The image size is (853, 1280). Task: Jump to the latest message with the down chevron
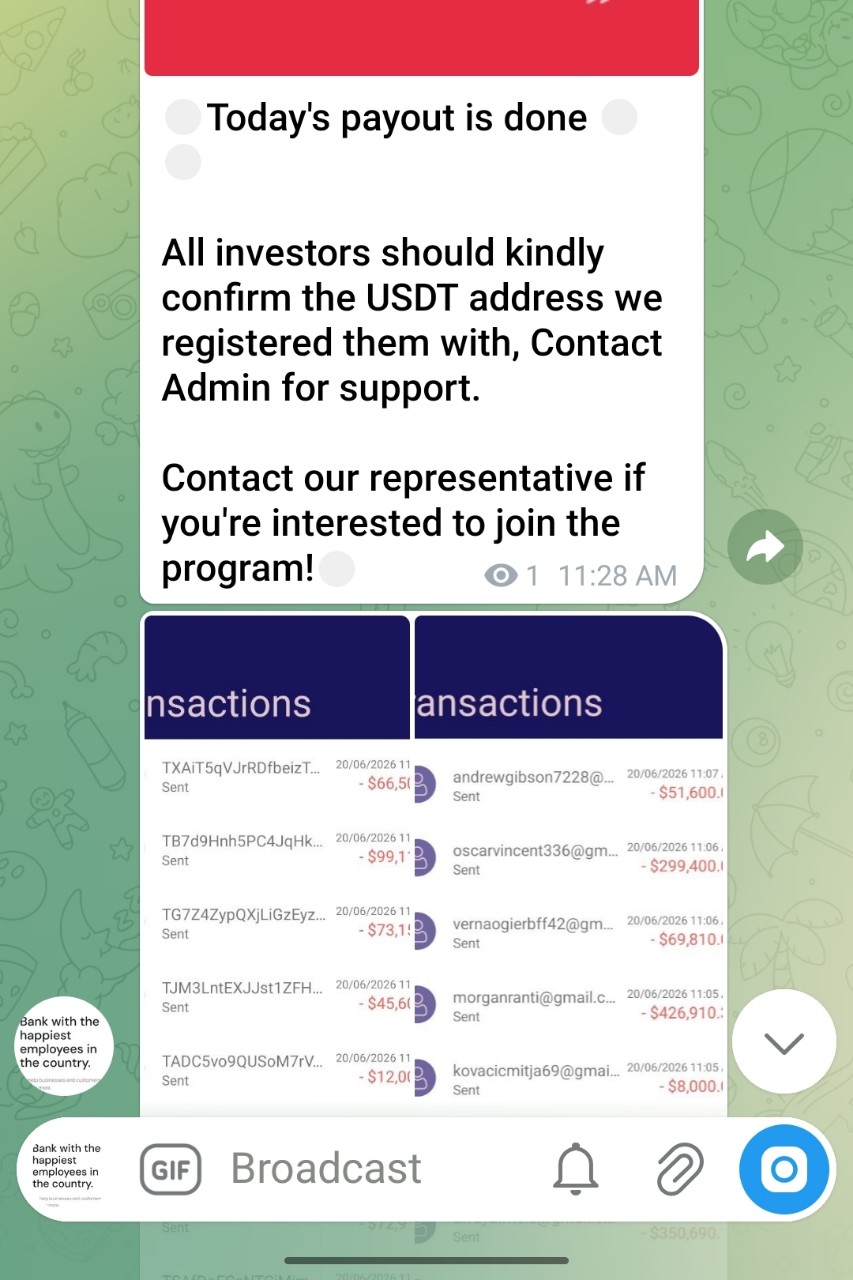[x=784, y=1043]
